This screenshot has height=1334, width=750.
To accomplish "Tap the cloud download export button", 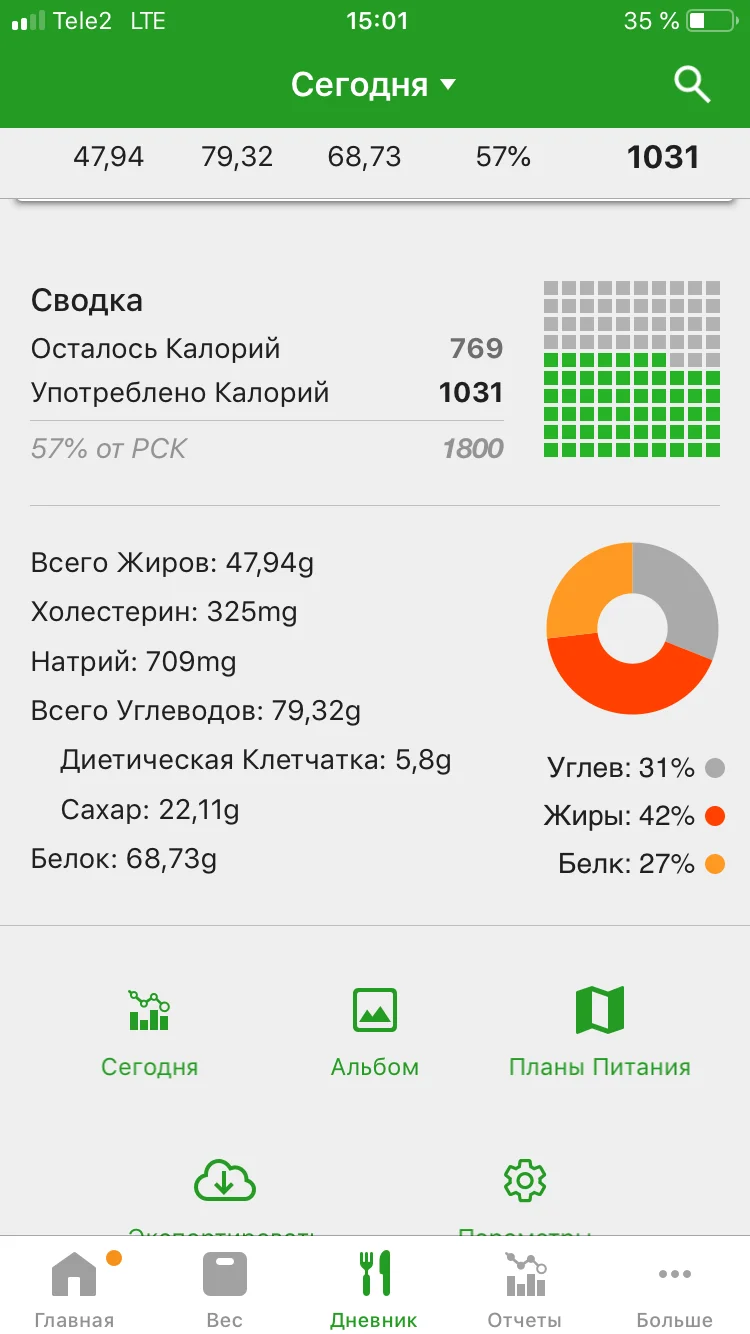I will pyautogui.click(x=224, y=1183).
